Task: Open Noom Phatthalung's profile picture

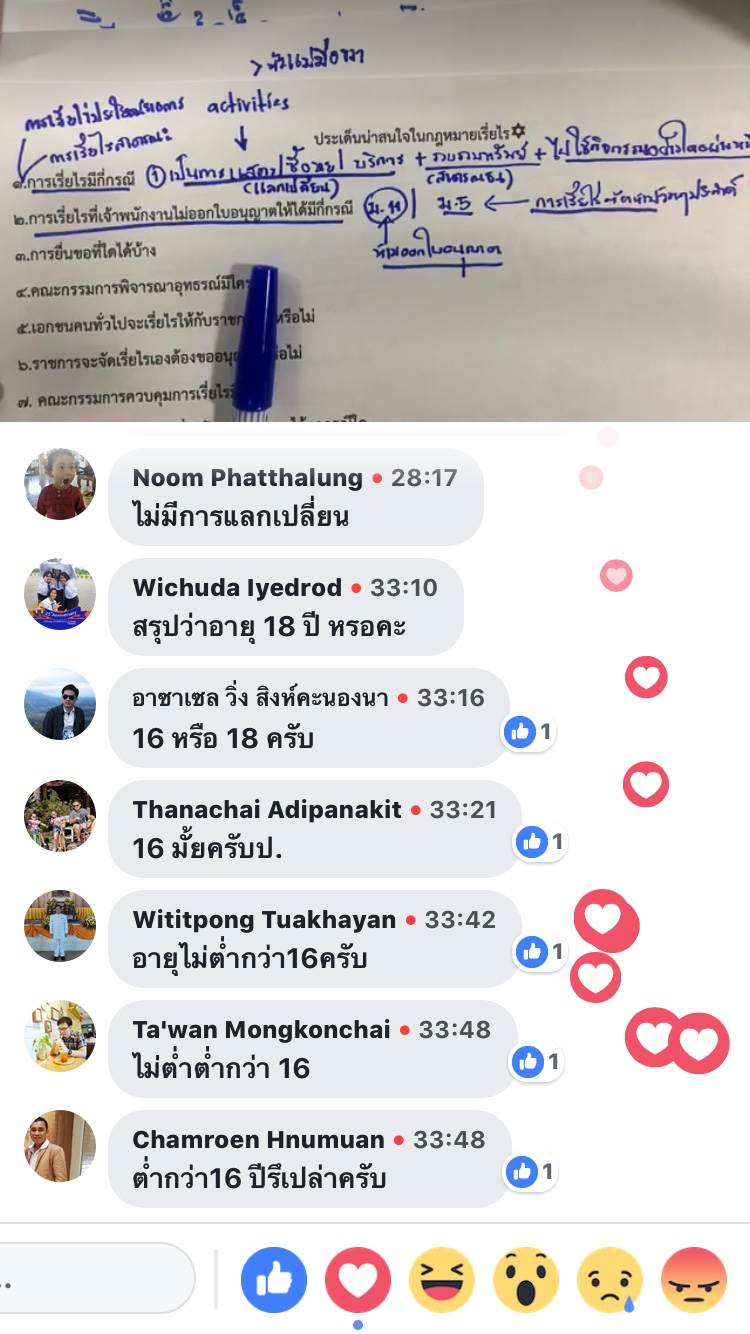Action: 60,484
